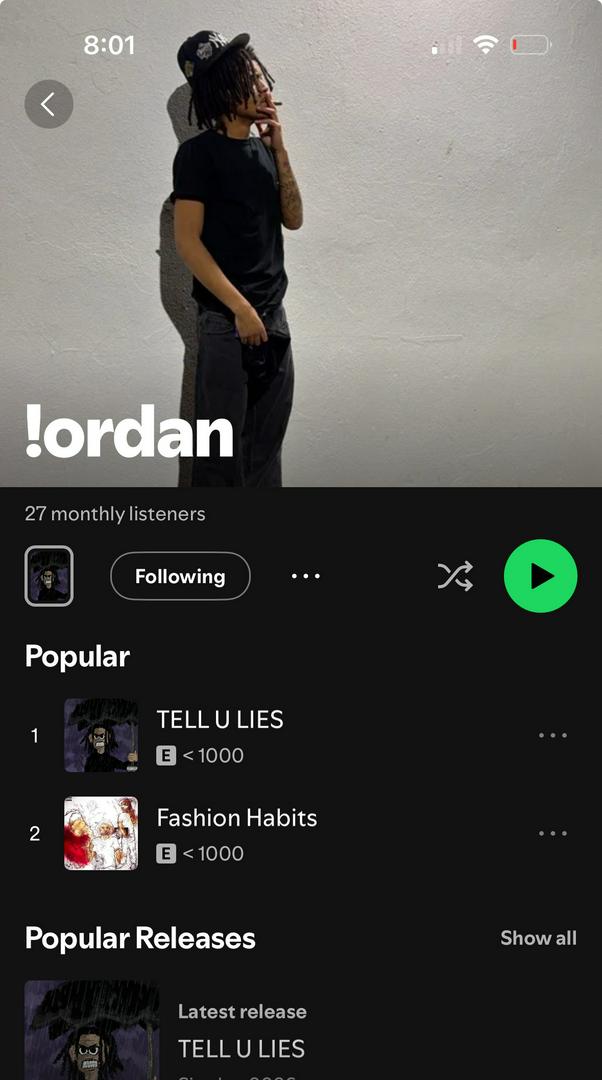Open more options for Fashion Habits track

tap(552, 833)
